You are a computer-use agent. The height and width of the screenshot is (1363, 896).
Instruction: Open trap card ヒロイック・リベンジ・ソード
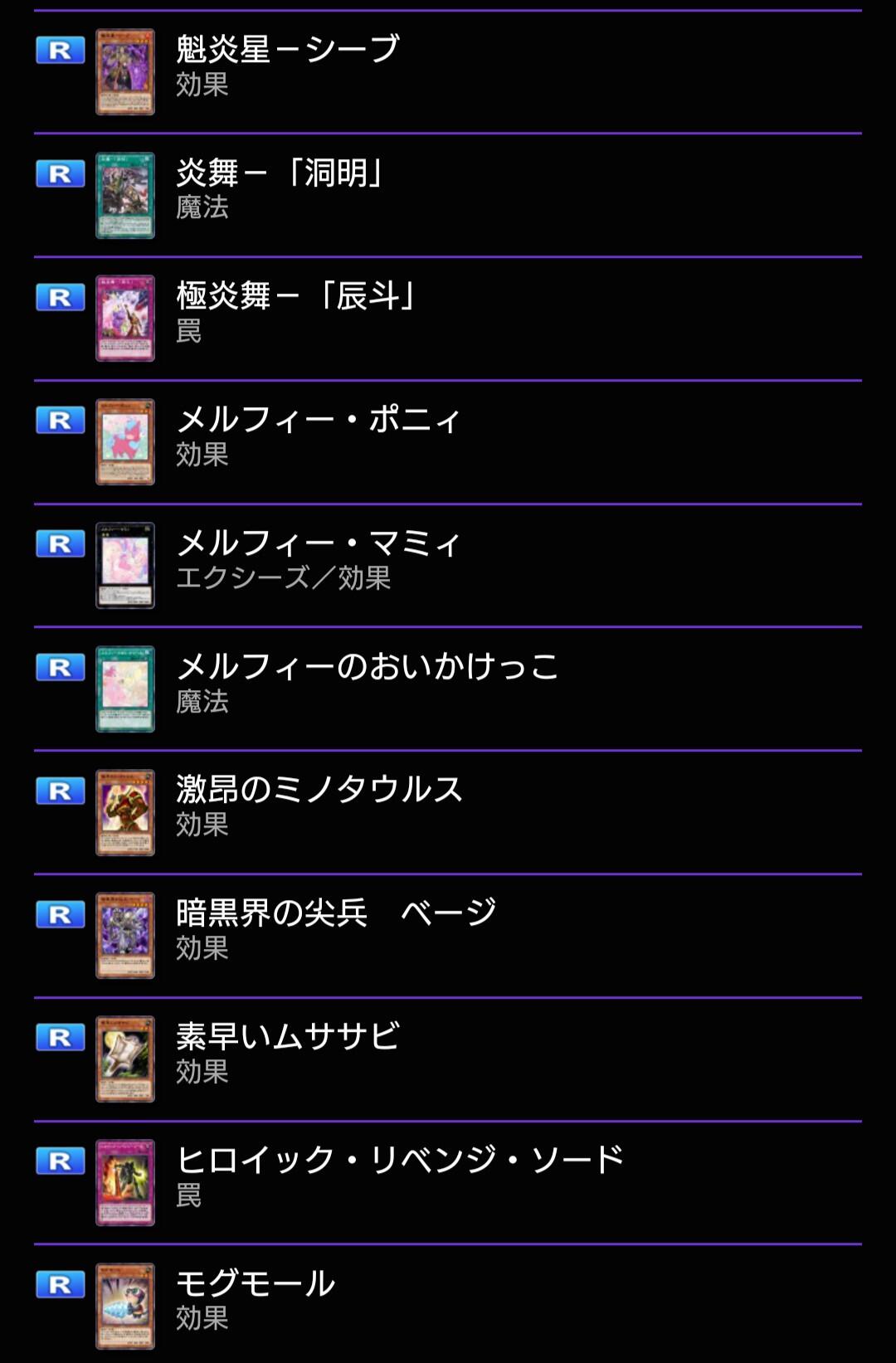pos(448,1183)
